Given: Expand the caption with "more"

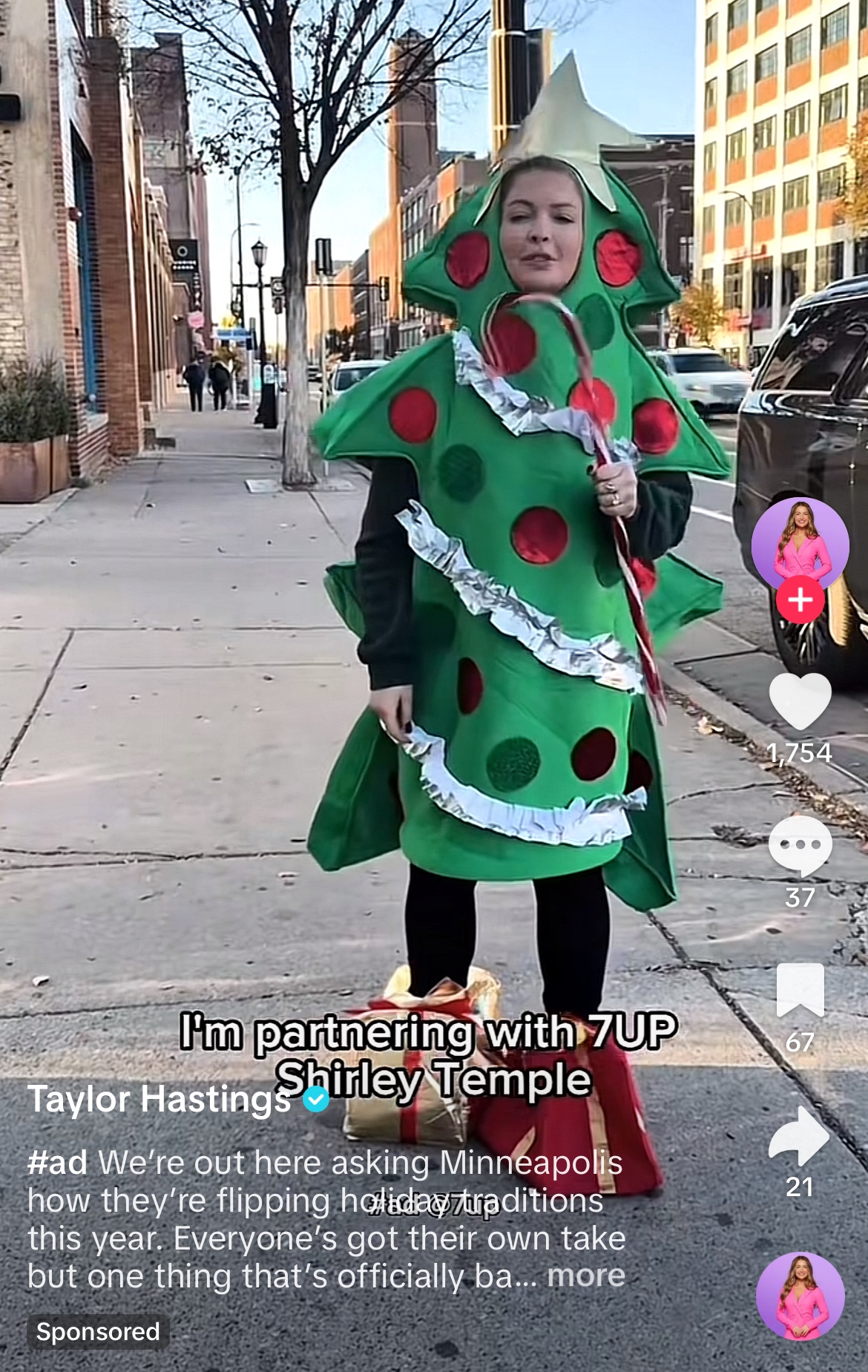Looking at the screenshot, I should tap(586, 1276).
